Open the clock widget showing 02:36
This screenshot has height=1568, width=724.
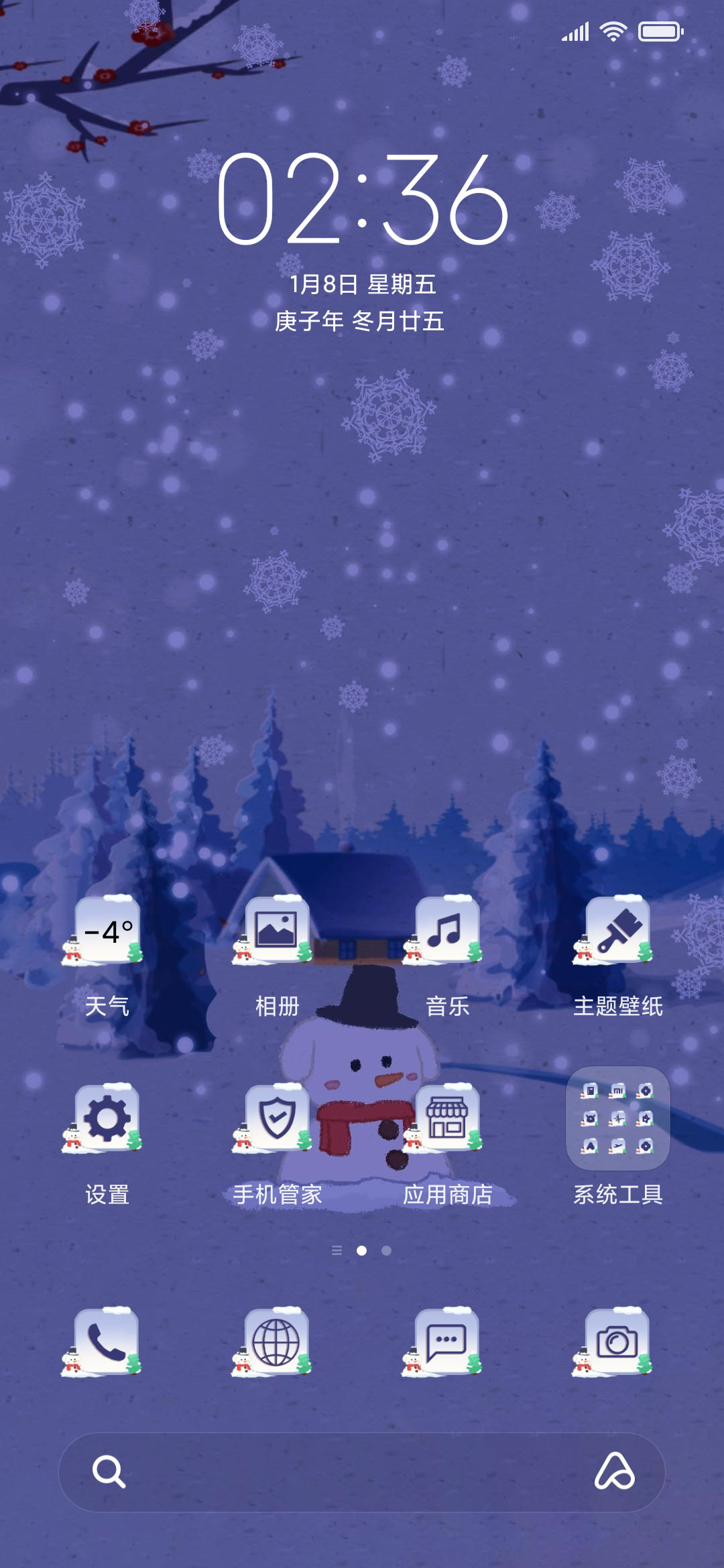(362, 198)
